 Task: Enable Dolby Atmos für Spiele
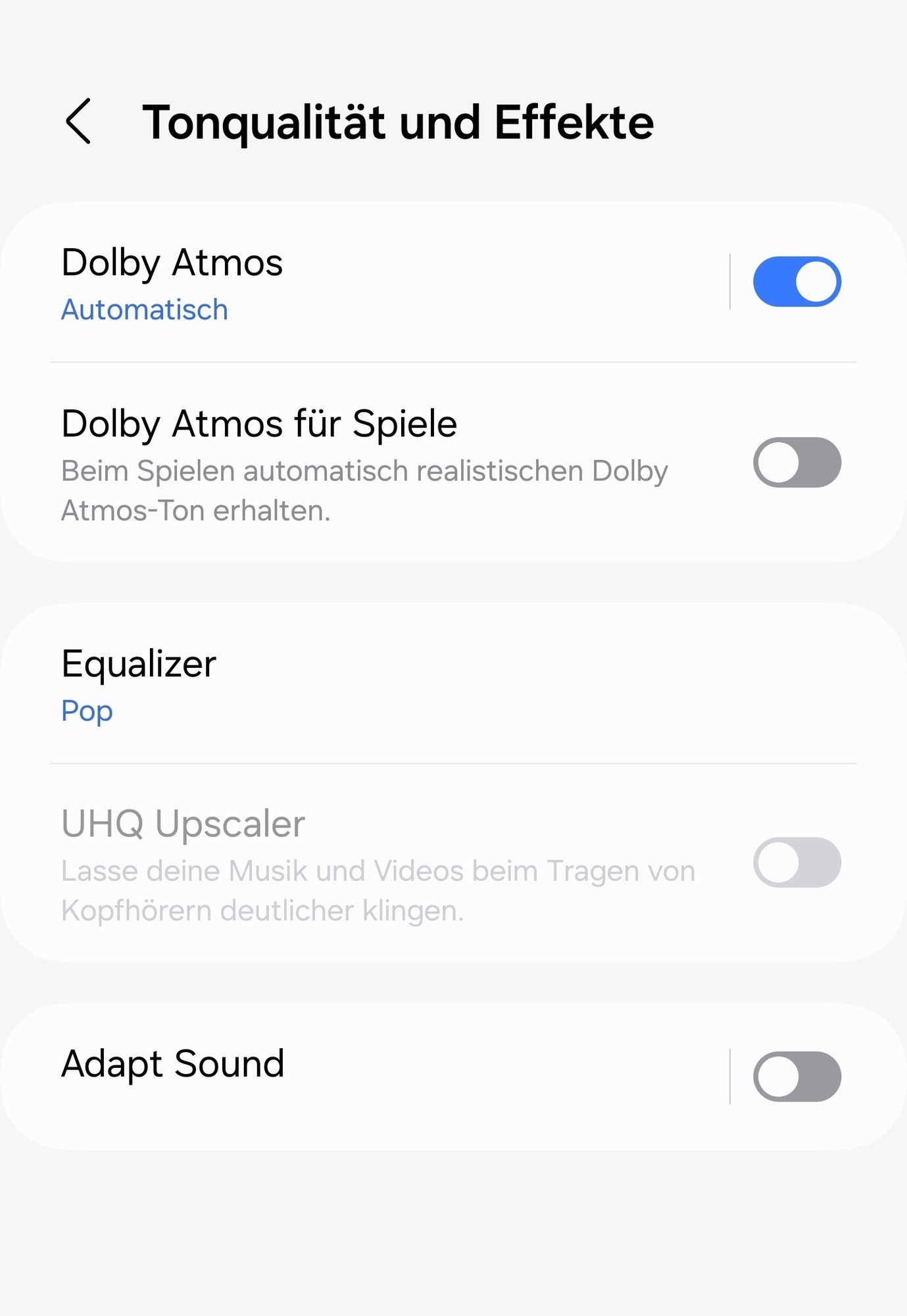[x=797, y=463]
